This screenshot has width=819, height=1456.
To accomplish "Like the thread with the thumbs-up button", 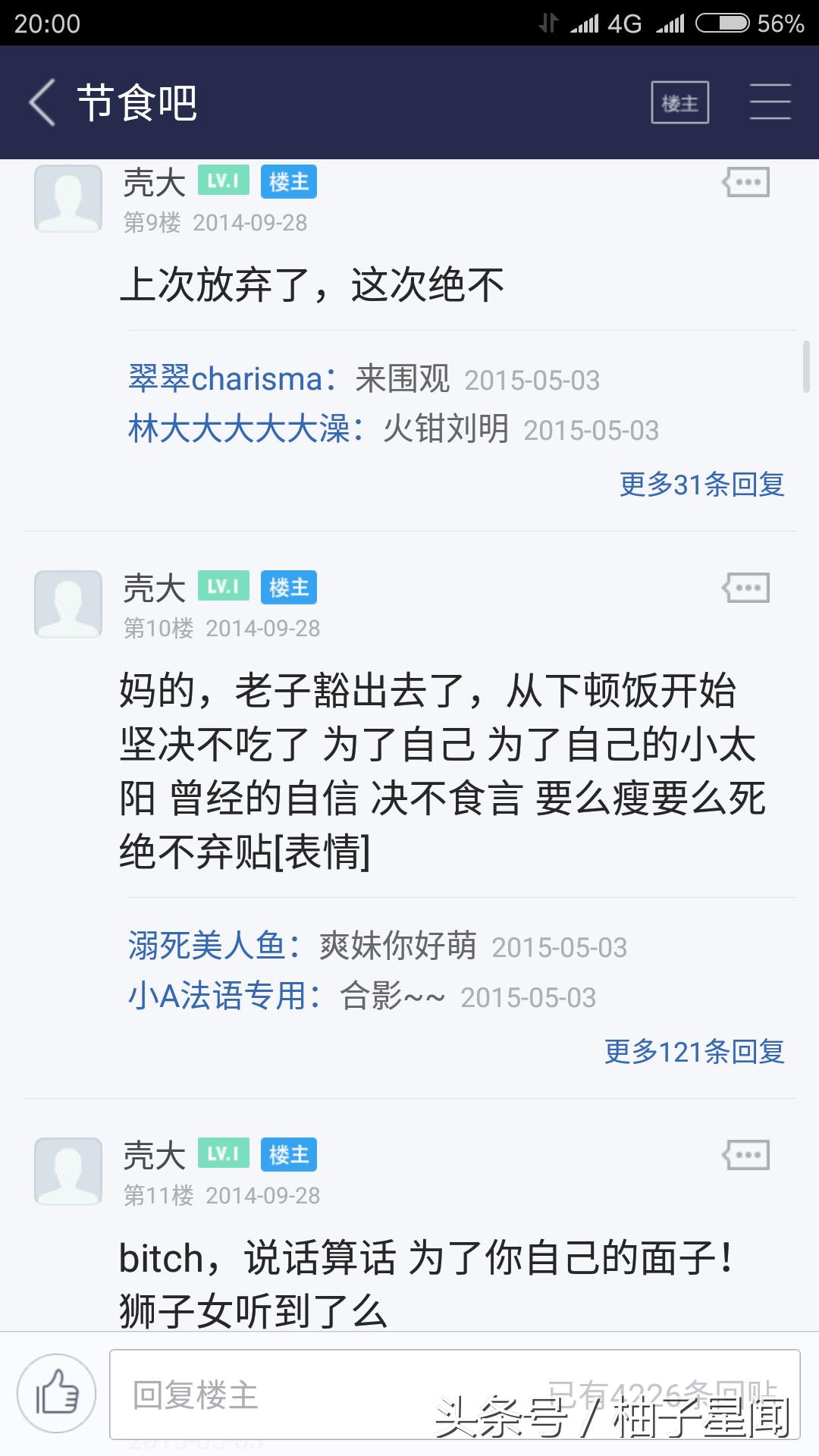I will 57,1394.
